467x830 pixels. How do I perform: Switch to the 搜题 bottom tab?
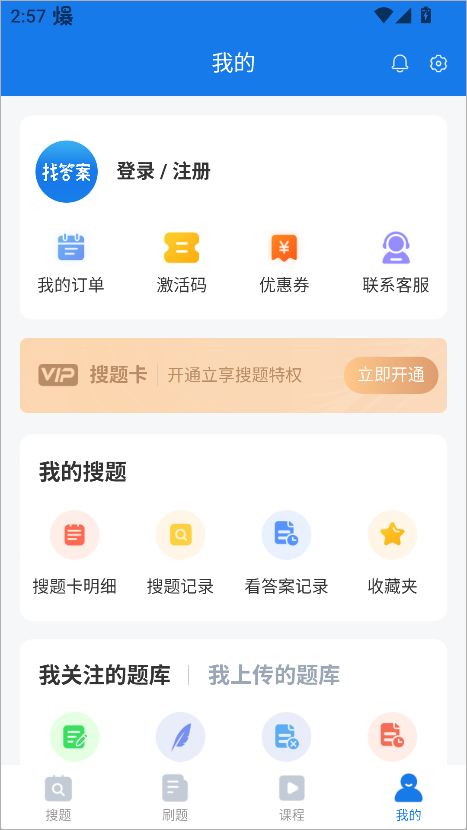(58, 798)
